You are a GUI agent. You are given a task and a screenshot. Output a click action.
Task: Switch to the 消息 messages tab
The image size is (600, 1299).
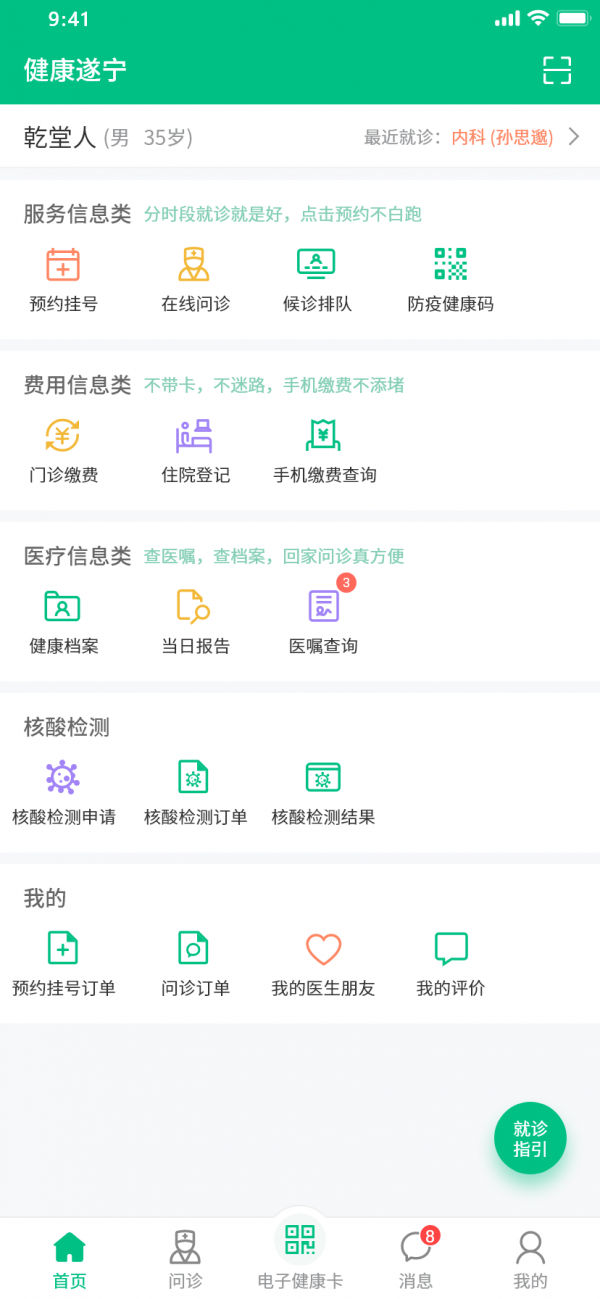416,1259
